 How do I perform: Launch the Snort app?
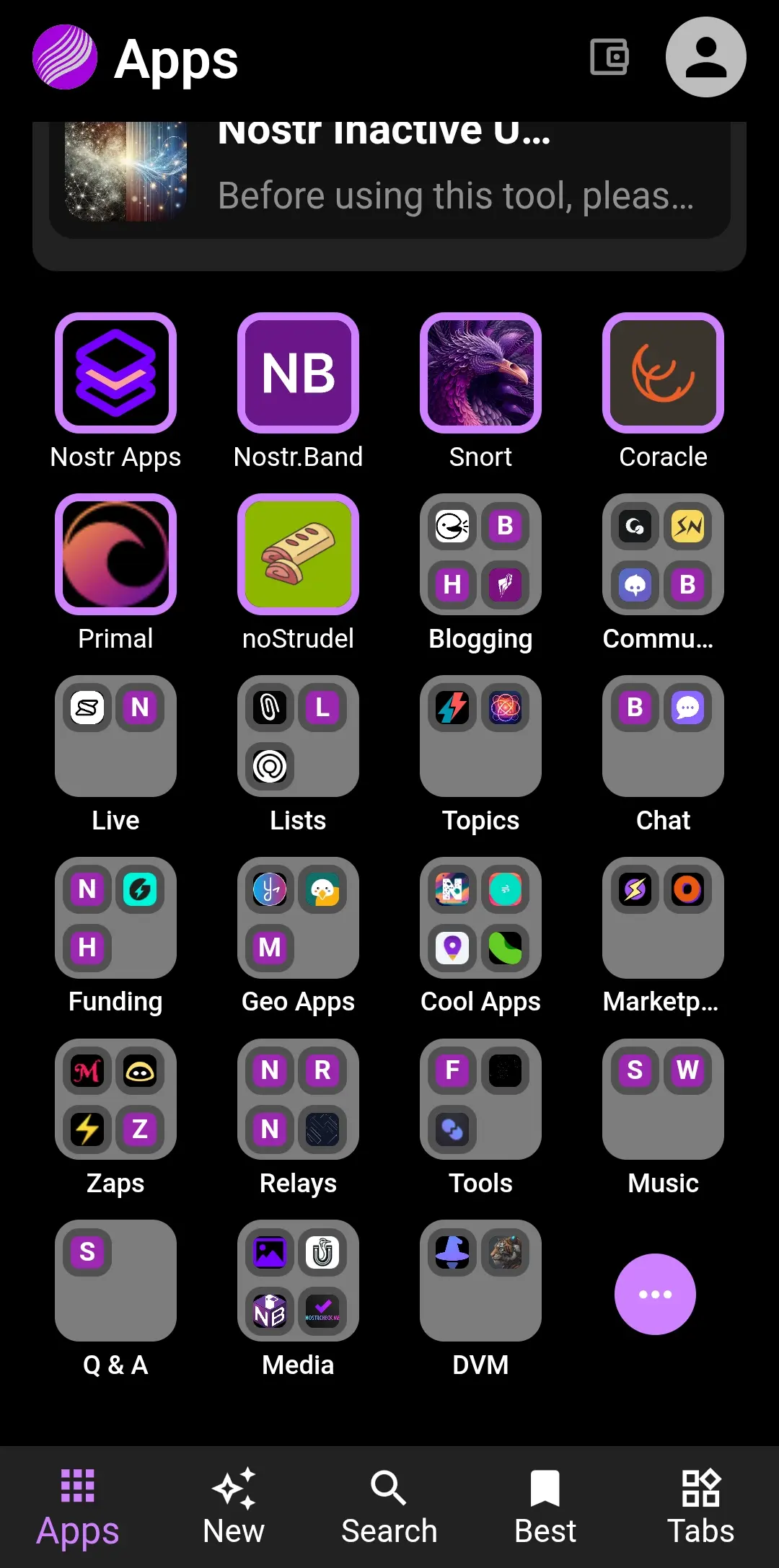click(x=480, y=374)
